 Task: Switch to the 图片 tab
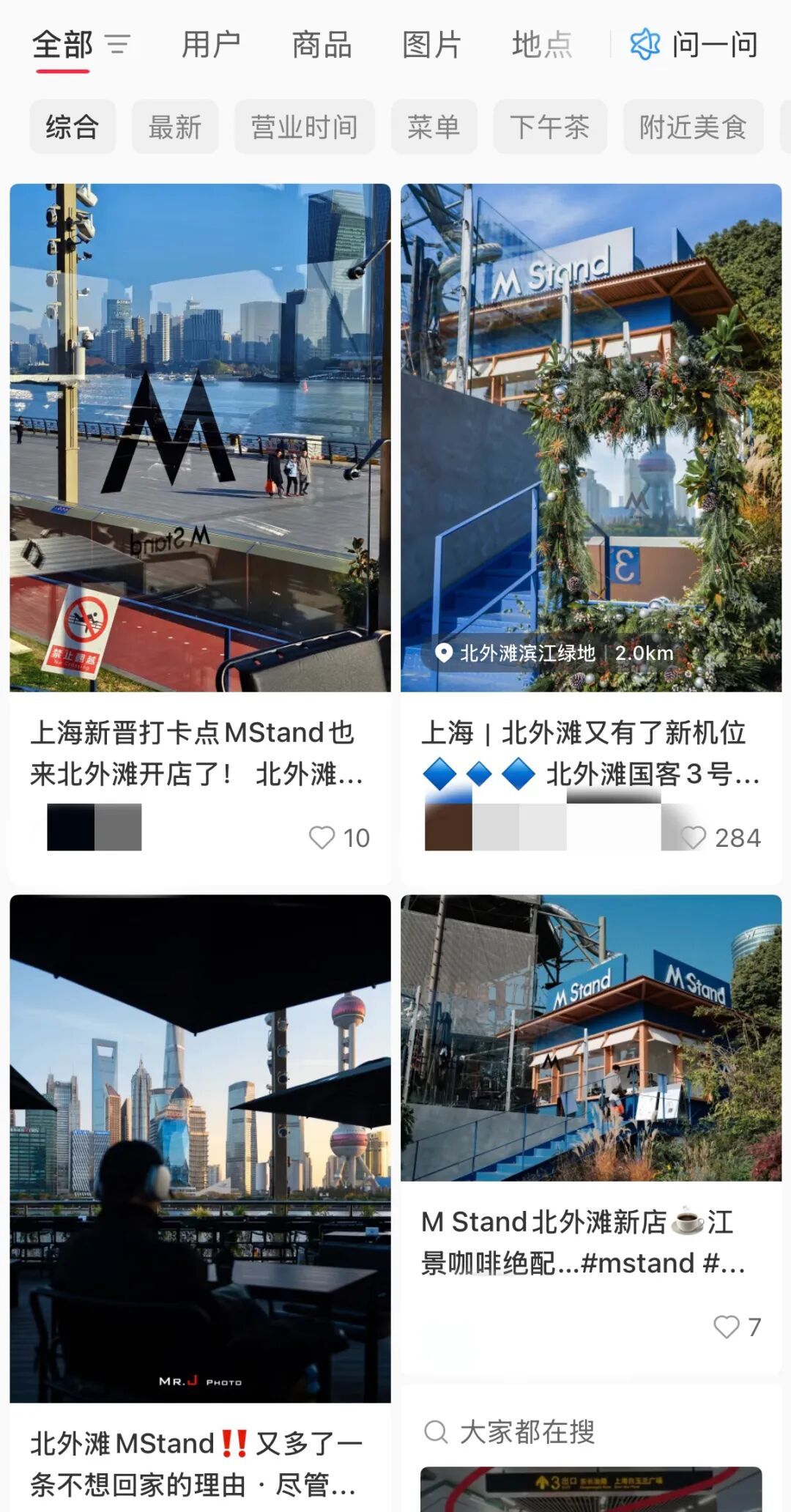tap(431, 45)
